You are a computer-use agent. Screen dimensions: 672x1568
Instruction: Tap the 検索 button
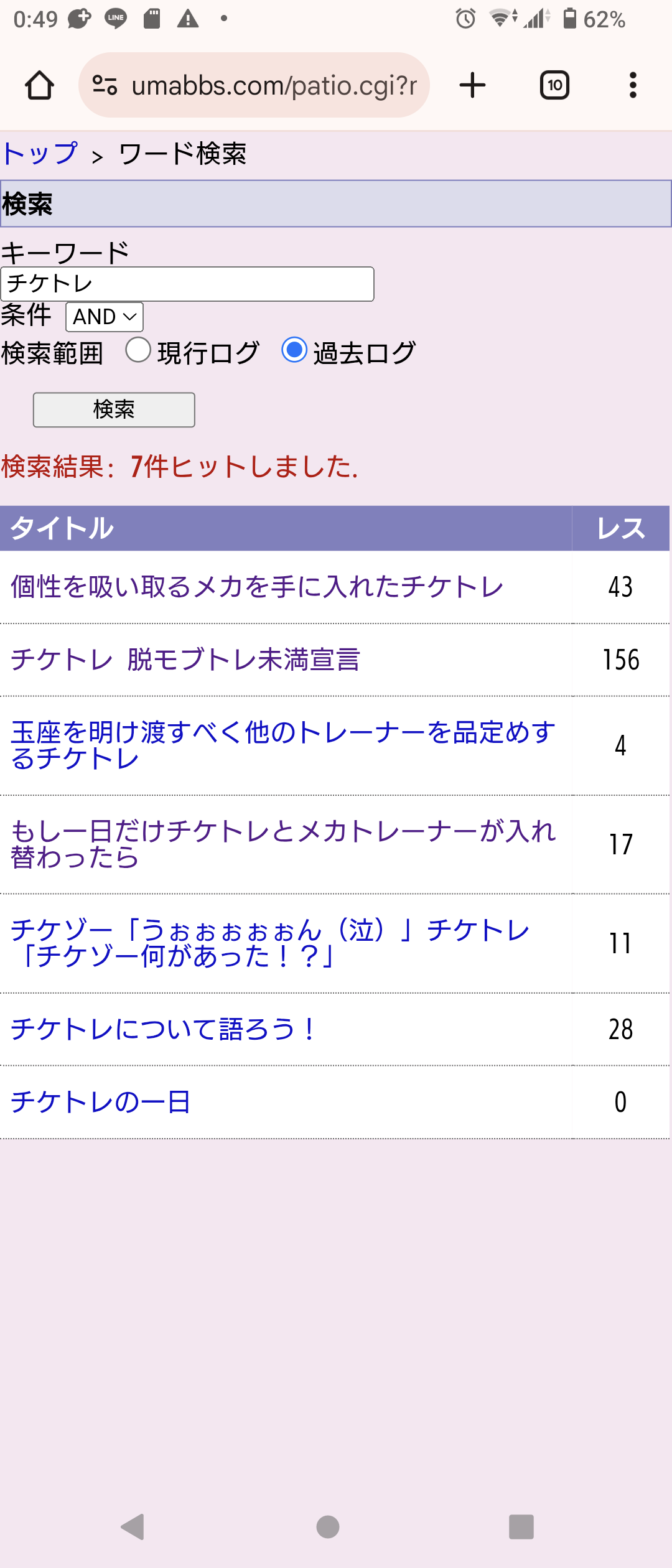coord(114,409)
